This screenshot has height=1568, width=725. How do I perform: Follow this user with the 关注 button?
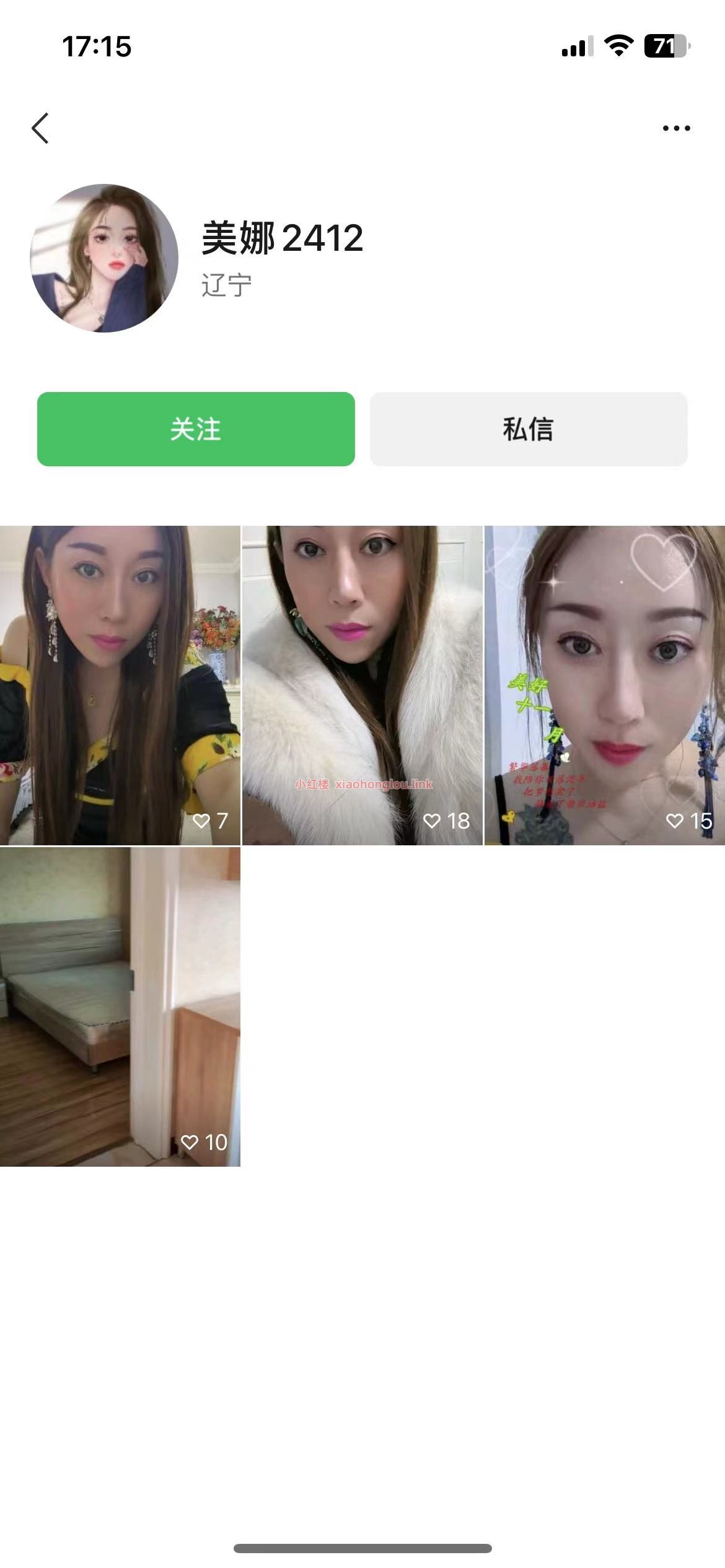pyautogui.click(x=196, y=429)
